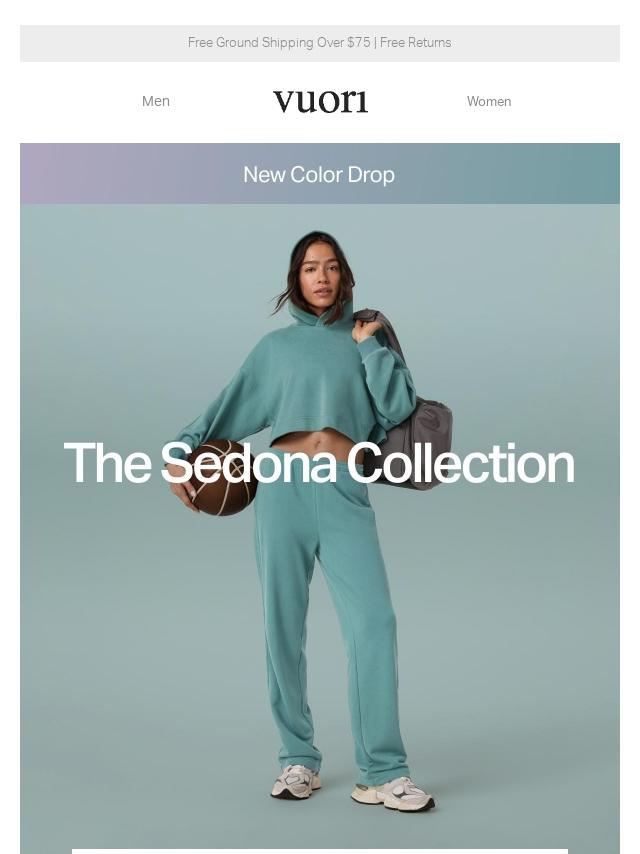Image resolution: width=640 pixels, height=854 pixels.
Task: Open the Women shop link
Action: [x=488, y=101]
